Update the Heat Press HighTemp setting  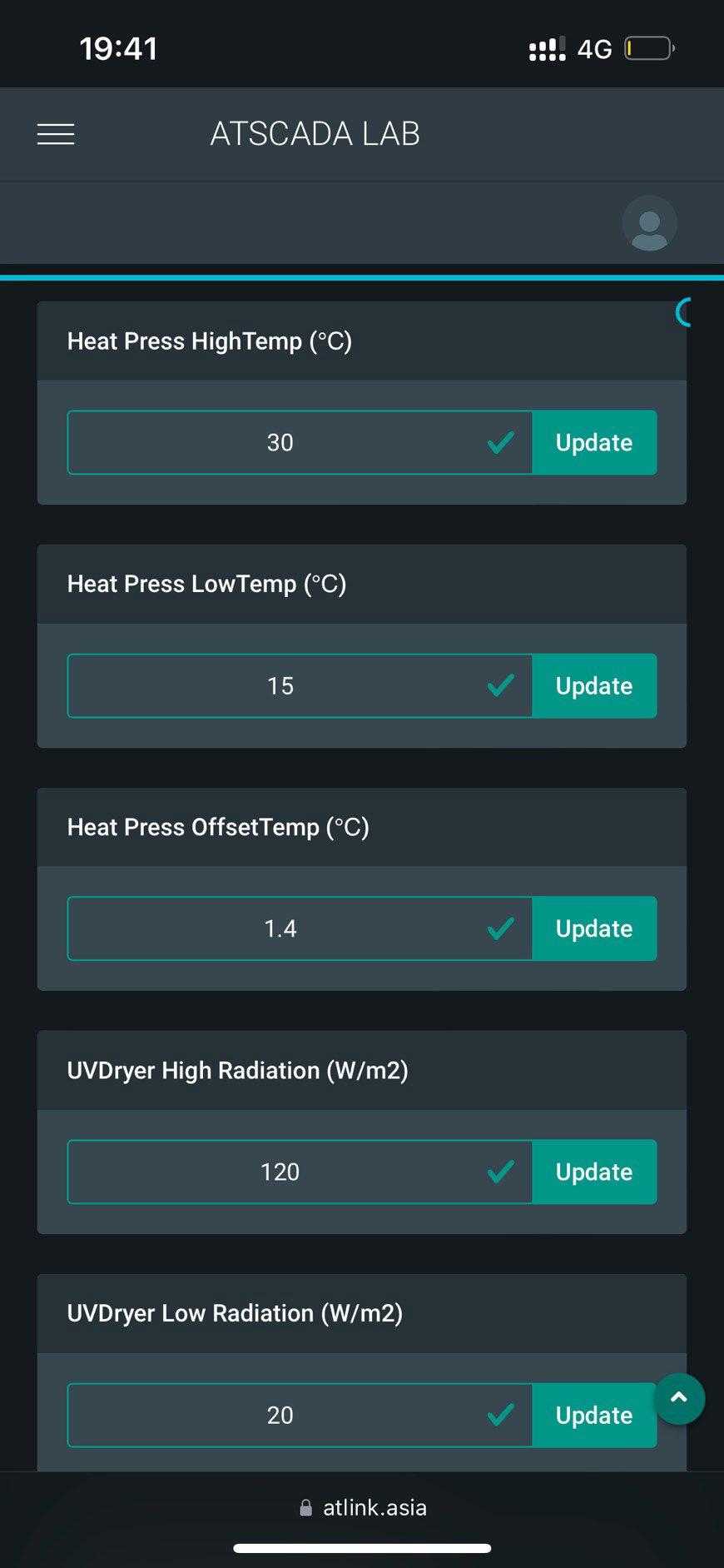click(594, 442)
